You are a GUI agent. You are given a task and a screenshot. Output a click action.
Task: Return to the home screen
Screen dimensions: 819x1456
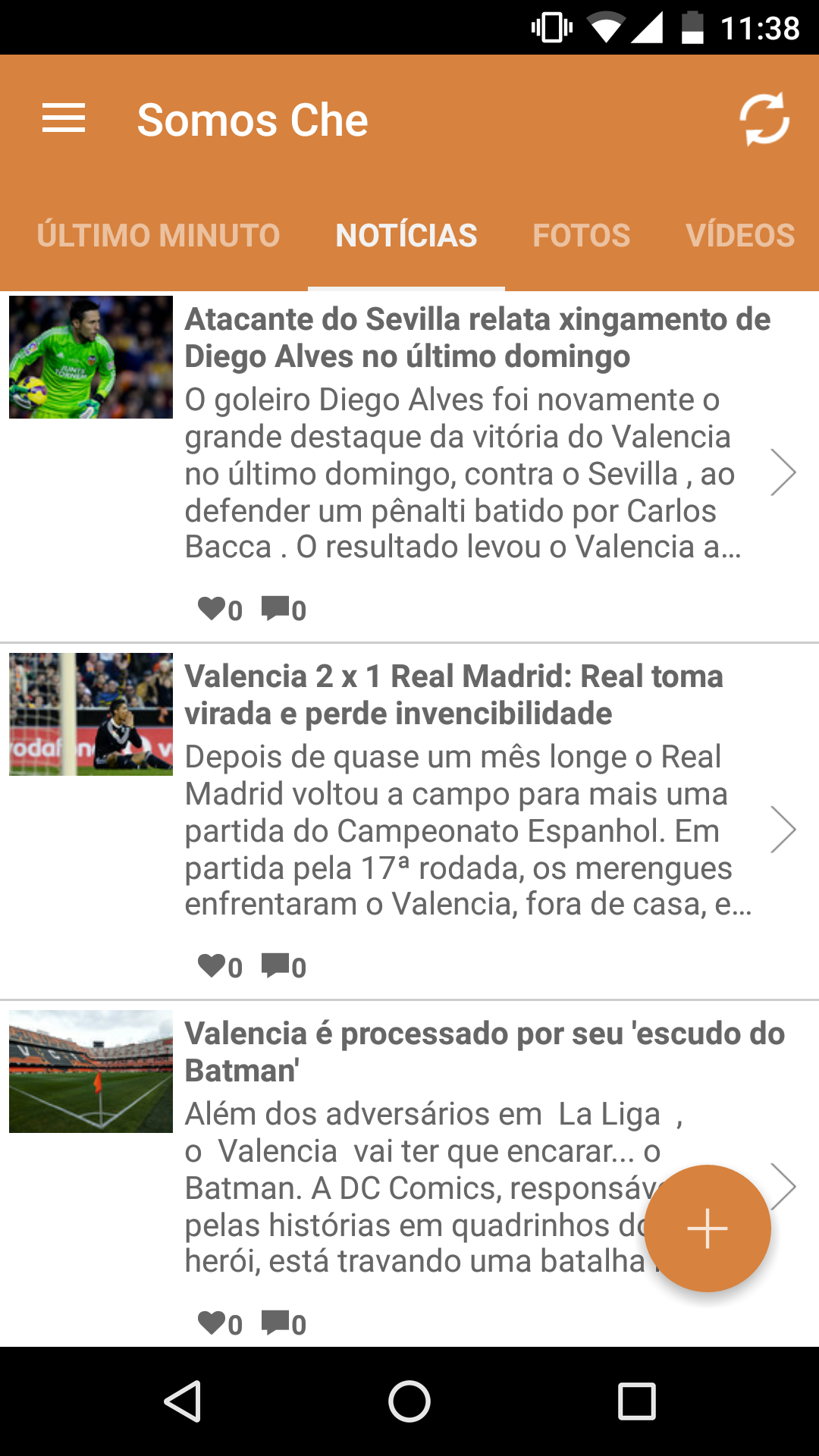tap(409, 1401)
